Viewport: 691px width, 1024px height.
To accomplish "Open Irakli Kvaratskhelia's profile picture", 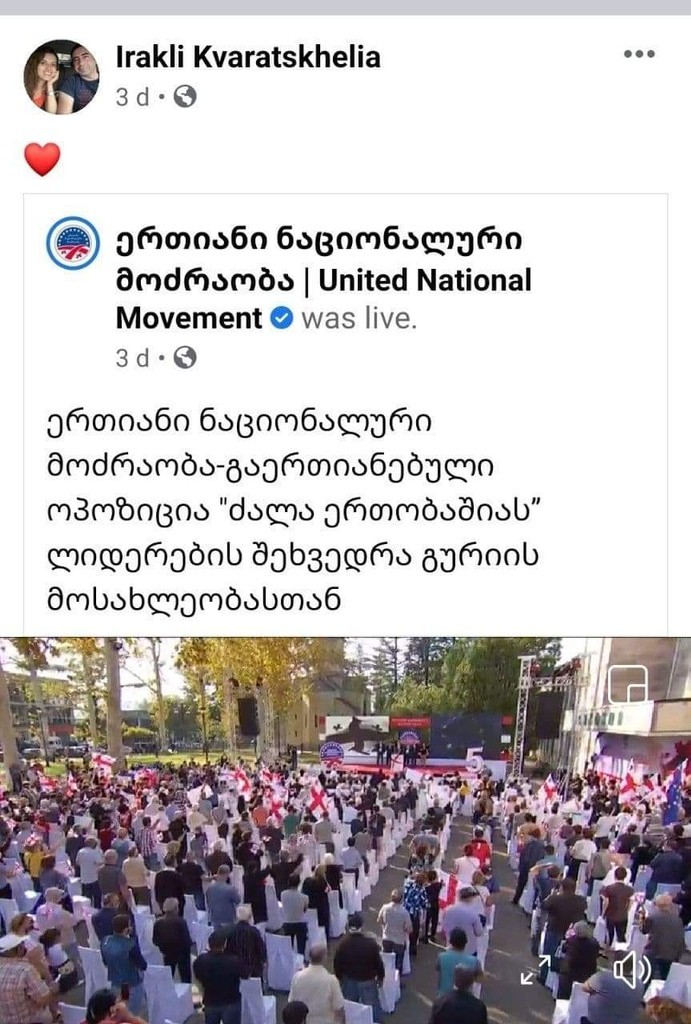I will 61,77.
